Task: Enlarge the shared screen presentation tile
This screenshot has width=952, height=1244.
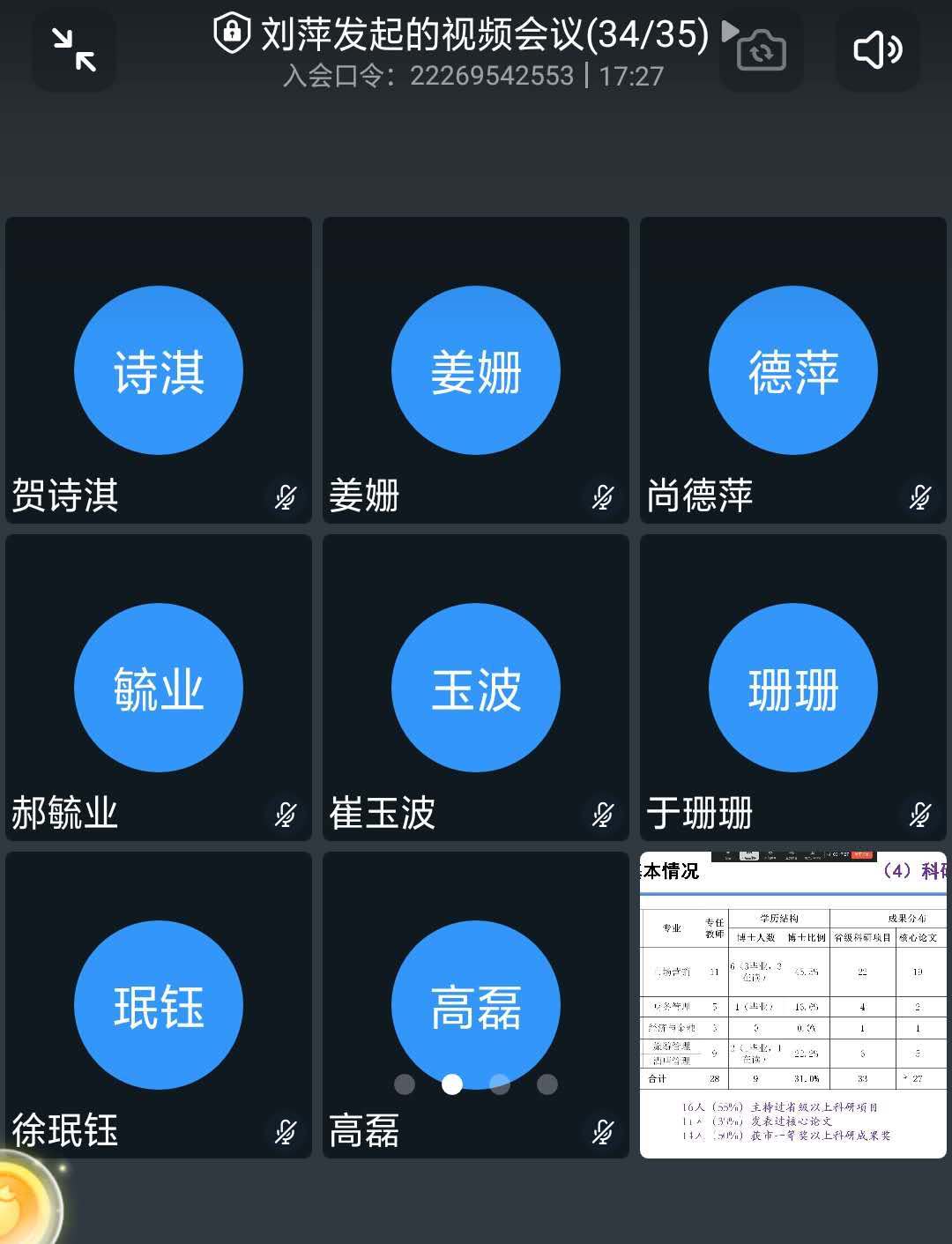Action: coord(793,1005)
